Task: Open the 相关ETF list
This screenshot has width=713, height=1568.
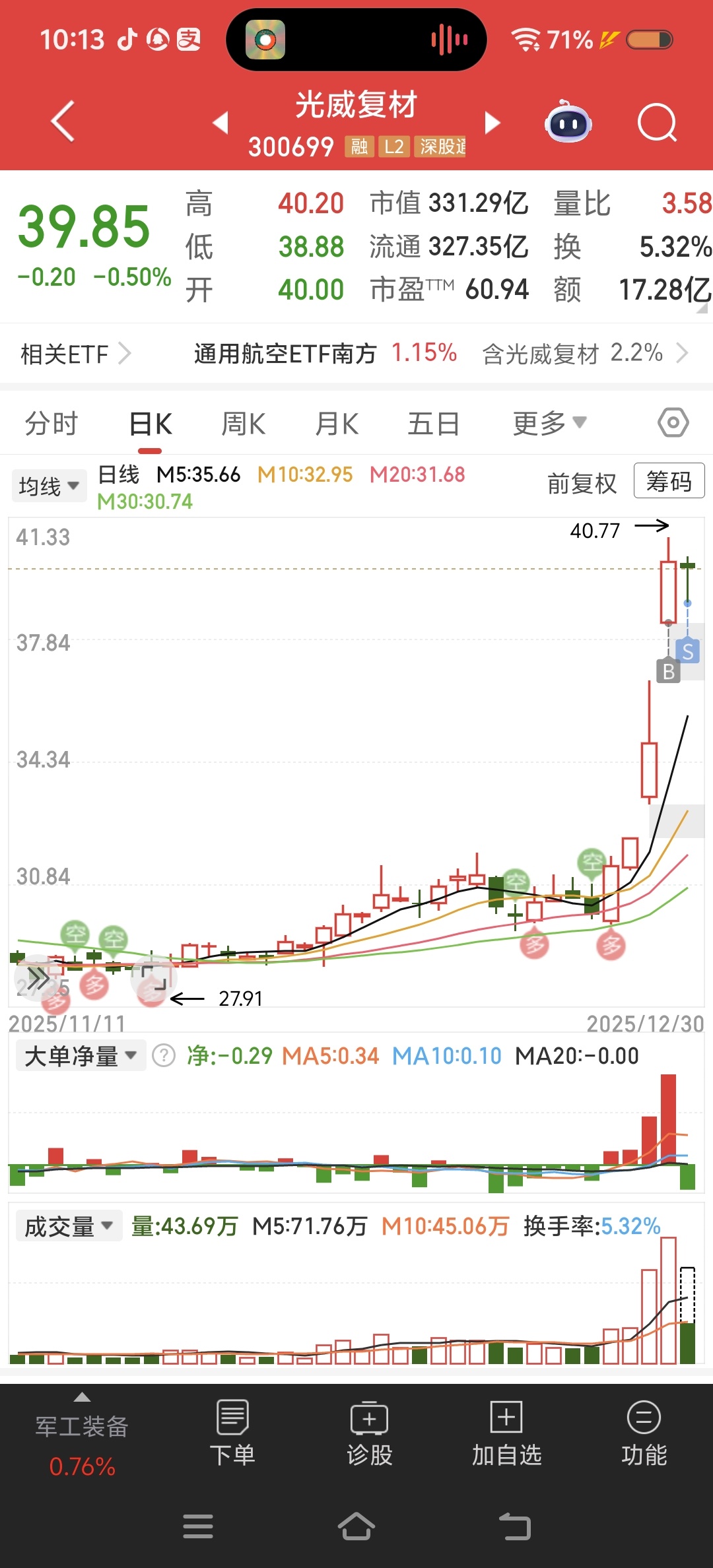Action: coord(75,354)
